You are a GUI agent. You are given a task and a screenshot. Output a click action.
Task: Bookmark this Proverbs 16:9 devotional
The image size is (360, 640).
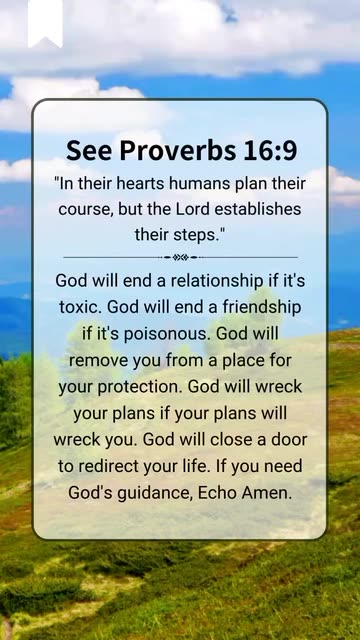(45, 22)
